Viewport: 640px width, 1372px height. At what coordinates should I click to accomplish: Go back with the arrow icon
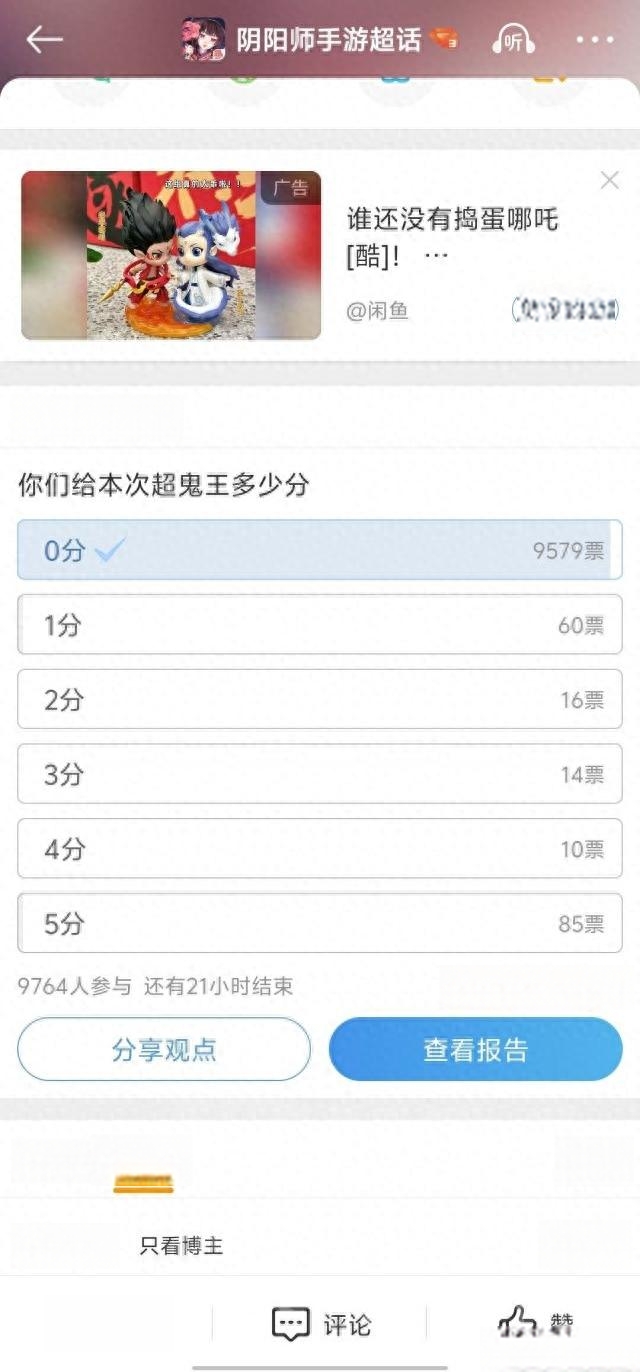tap(44, 40)
